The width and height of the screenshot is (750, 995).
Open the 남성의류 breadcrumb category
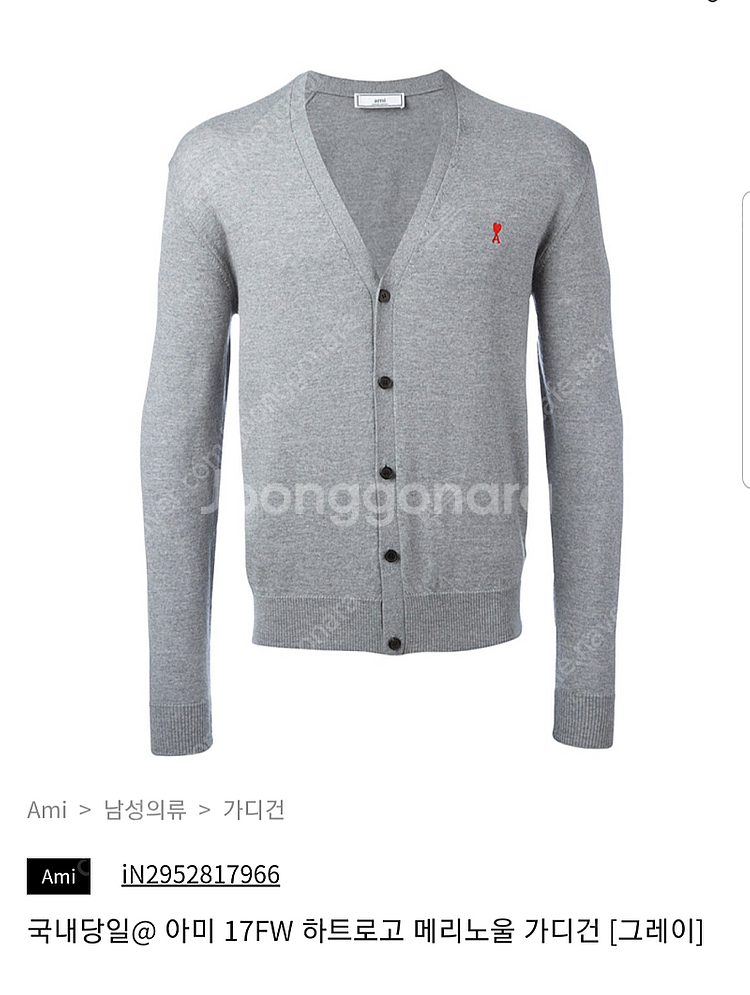pyautogui.click(x=145, y=809)
